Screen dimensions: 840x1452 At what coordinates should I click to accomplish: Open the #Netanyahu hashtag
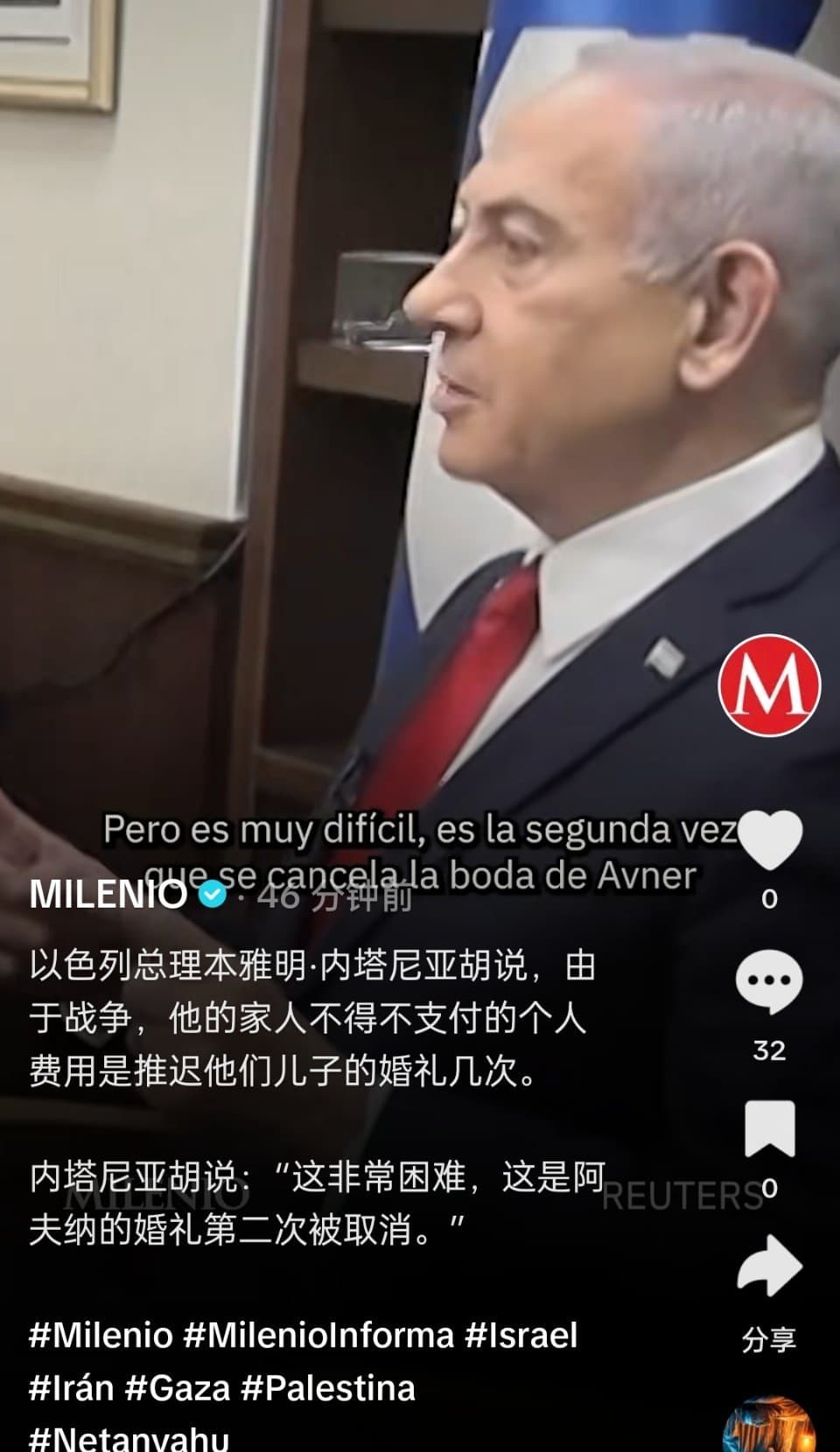129,1438
